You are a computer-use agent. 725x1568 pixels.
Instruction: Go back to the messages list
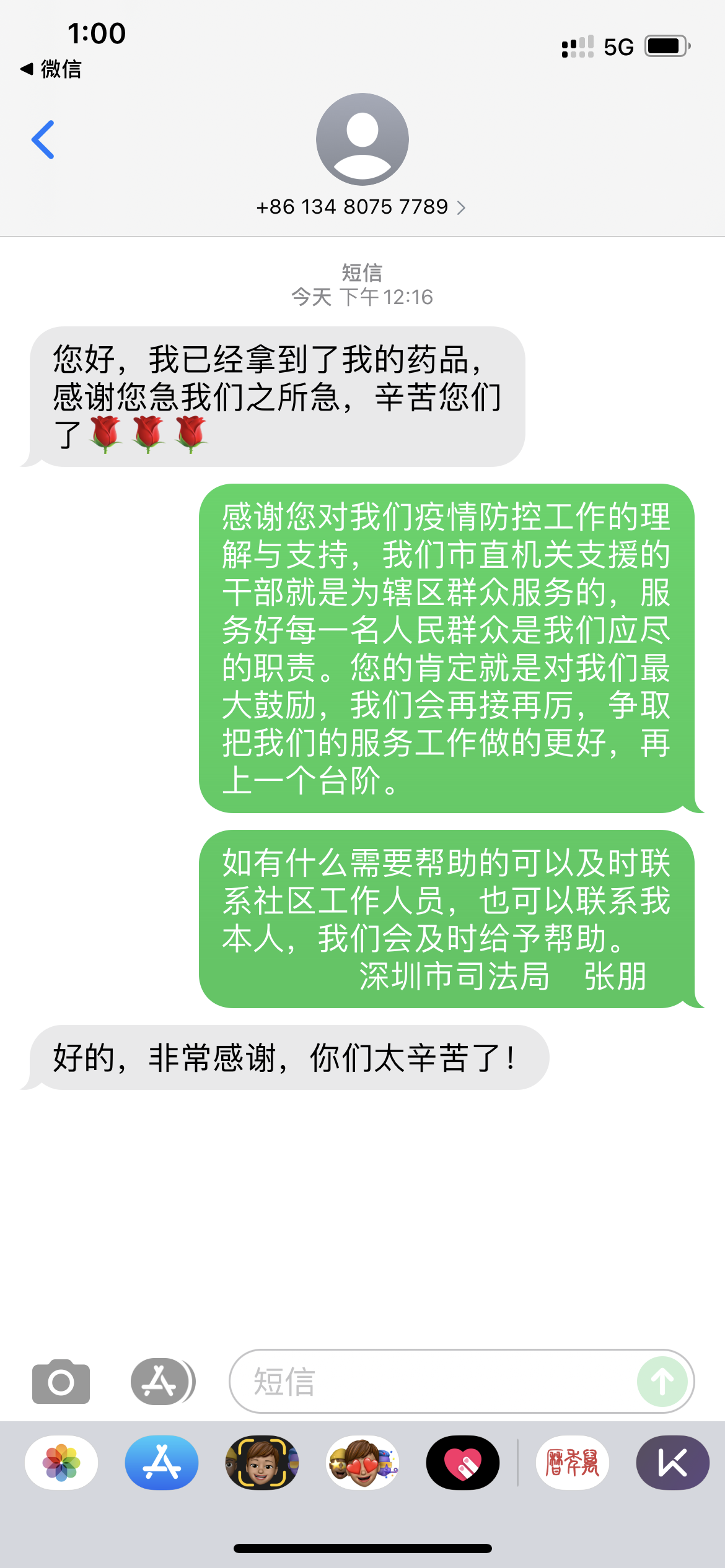[43, 140]
